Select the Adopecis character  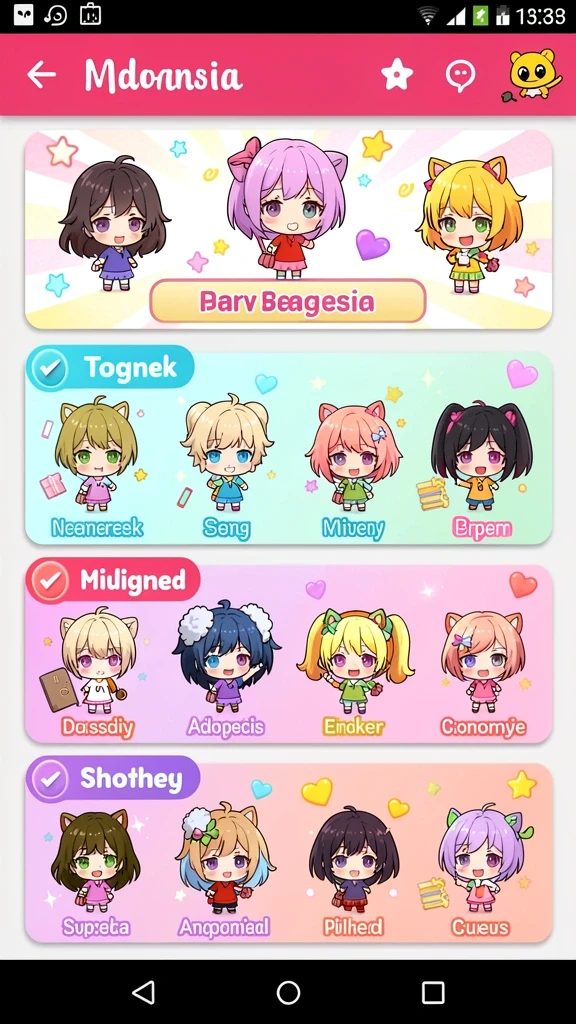click(226, 671)
